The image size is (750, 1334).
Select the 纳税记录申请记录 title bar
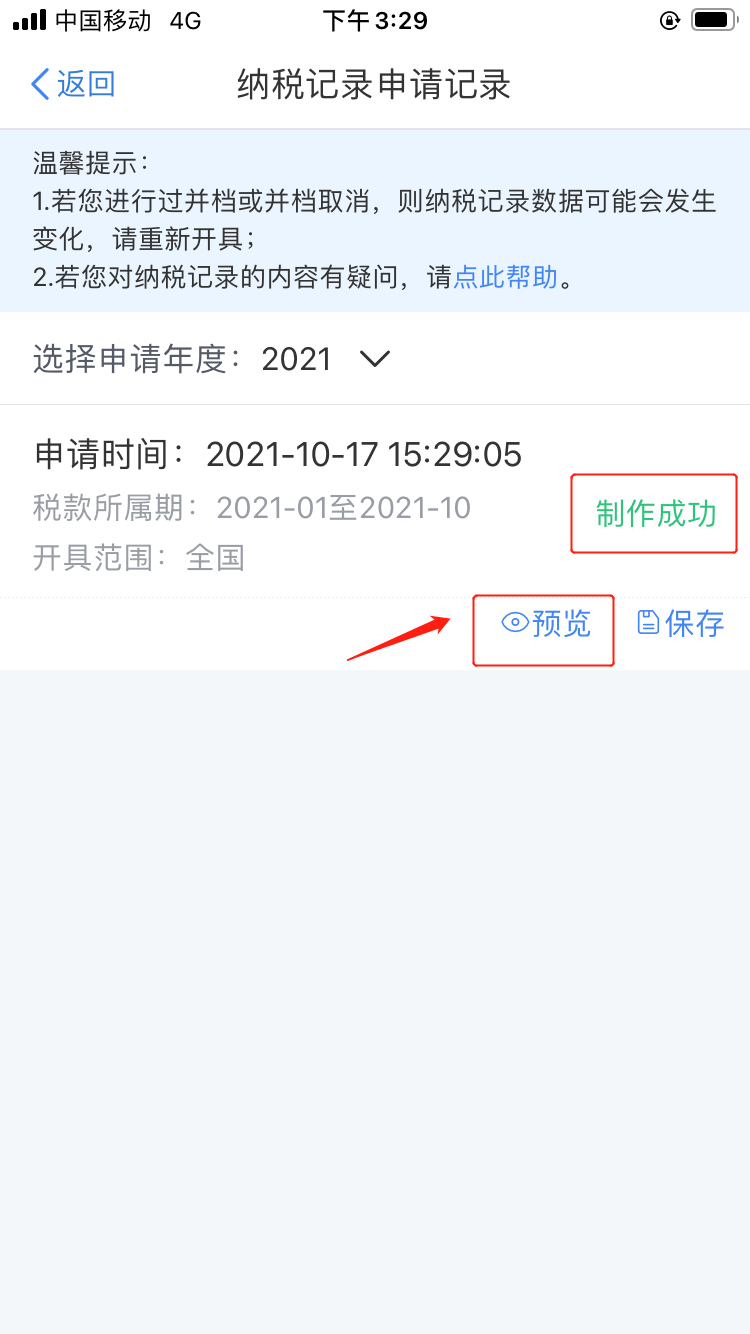(374, 85)
